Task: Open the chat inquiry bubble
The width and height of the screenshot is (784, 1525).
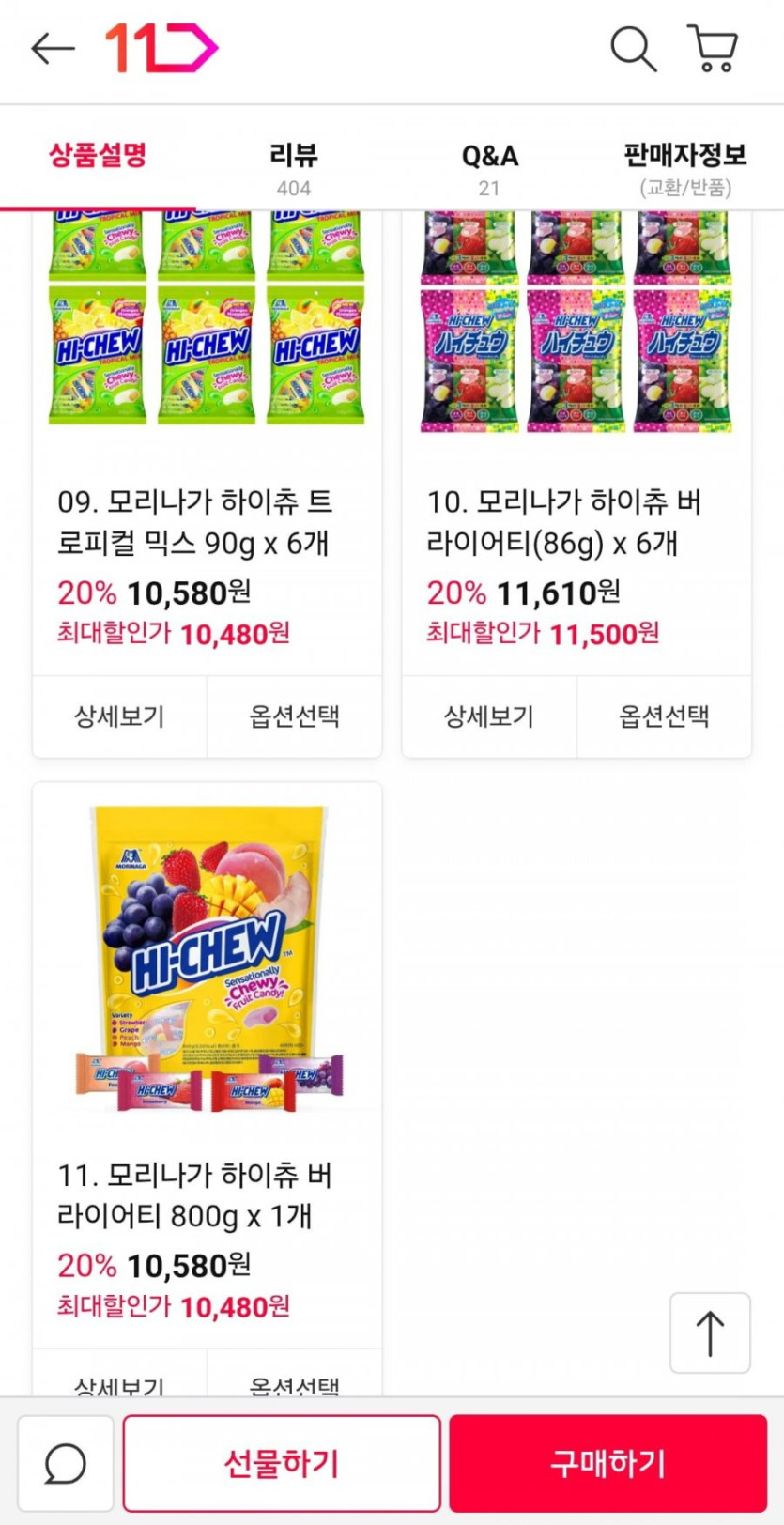Action: pyautogui.click(x=66, y=1463)
